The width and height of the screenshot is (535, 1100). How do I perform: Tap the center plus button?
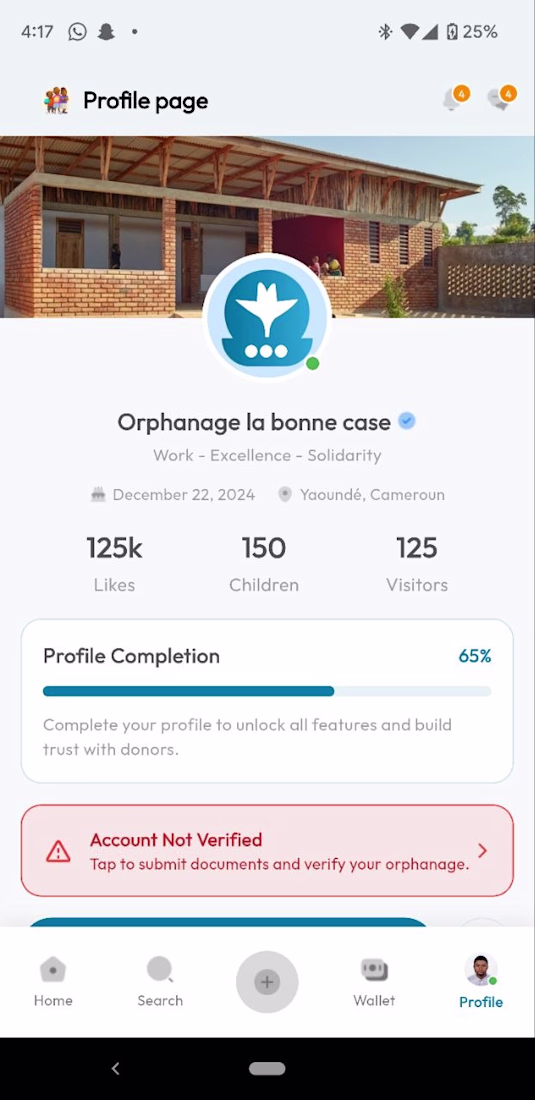[267, 982]
